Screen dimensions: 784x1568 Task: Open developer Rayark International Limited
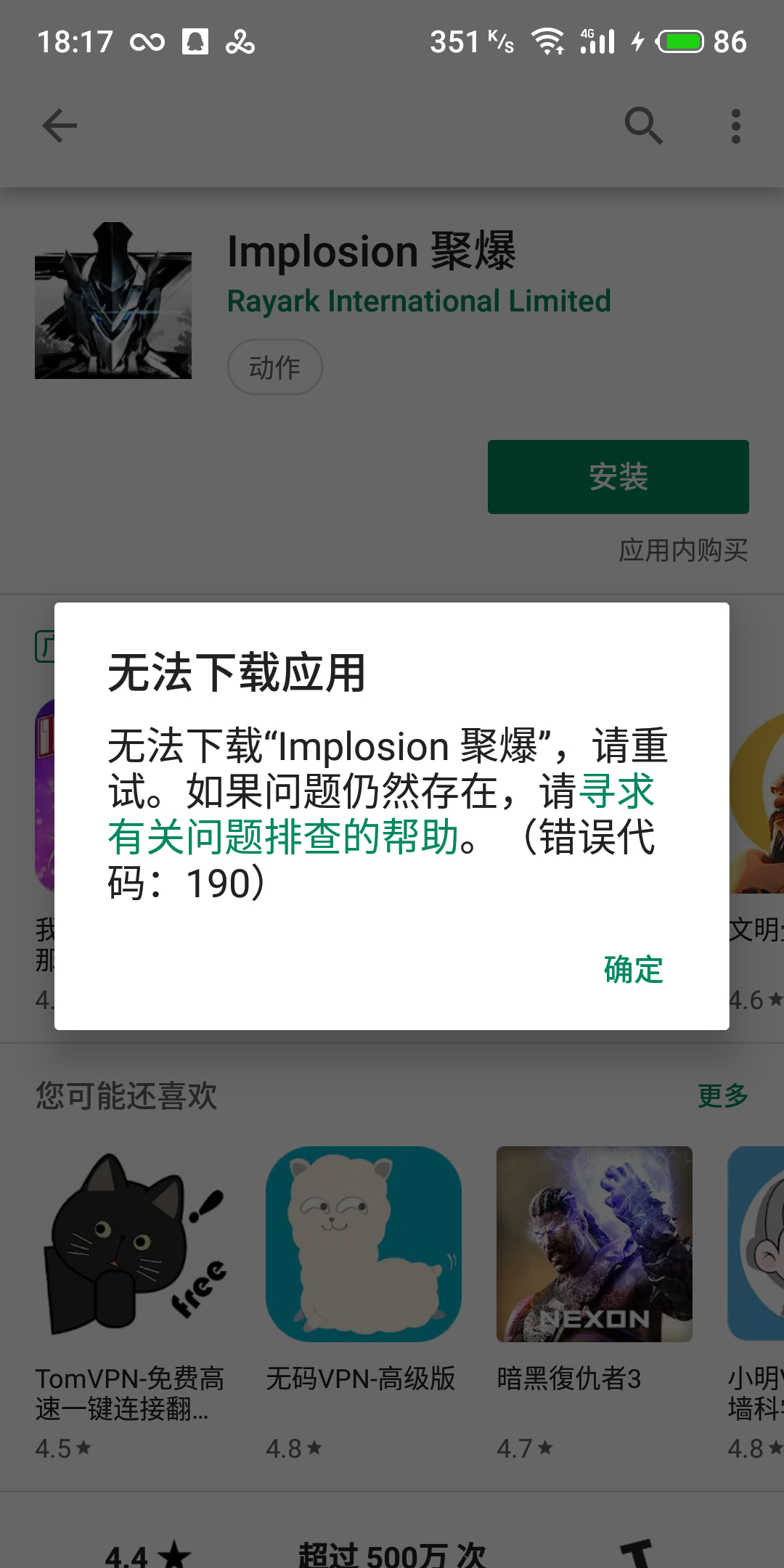coord(419,301)
